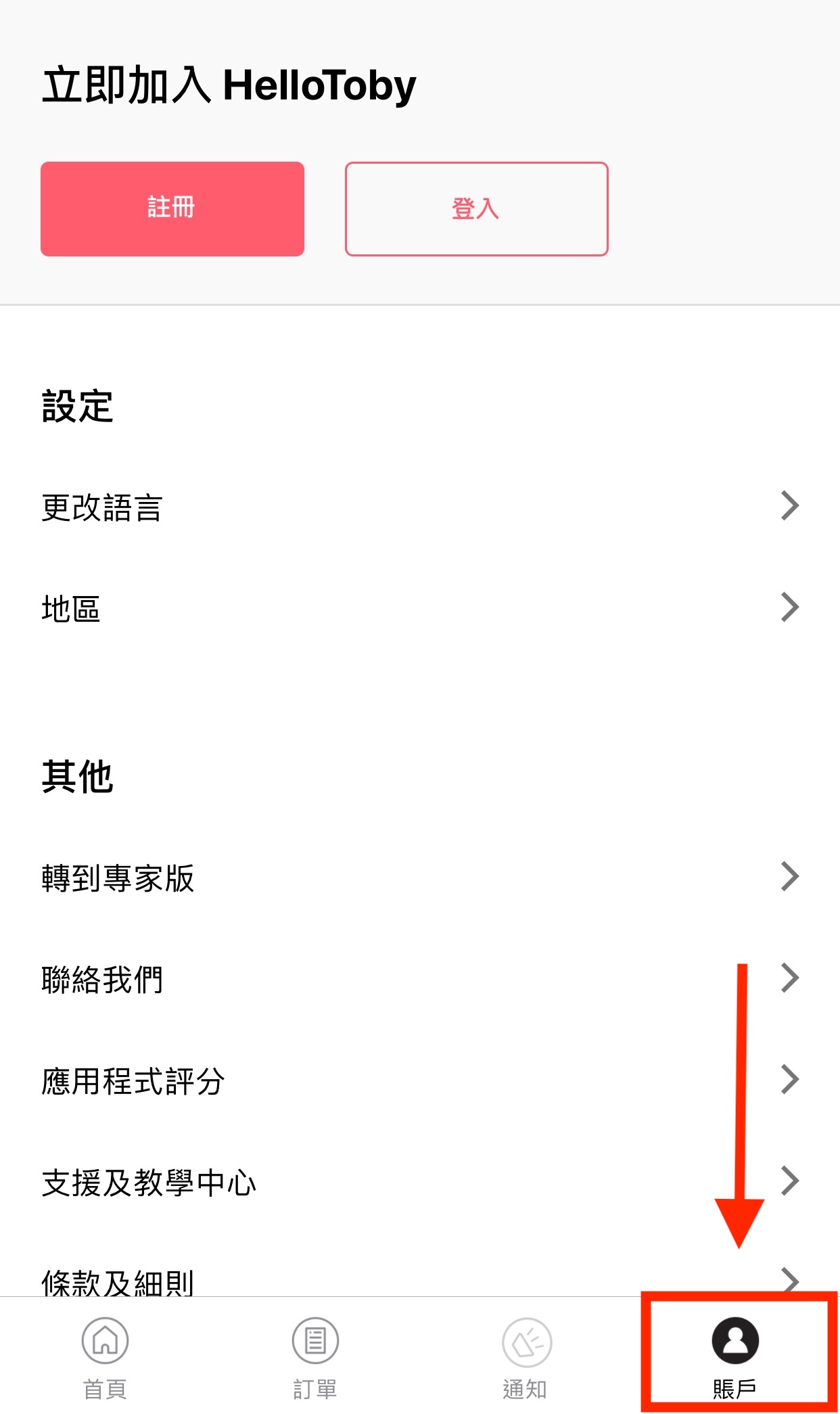Open the 更改語言 language setting
Screen dimensions: 840x1414
(x=420, y=507)
